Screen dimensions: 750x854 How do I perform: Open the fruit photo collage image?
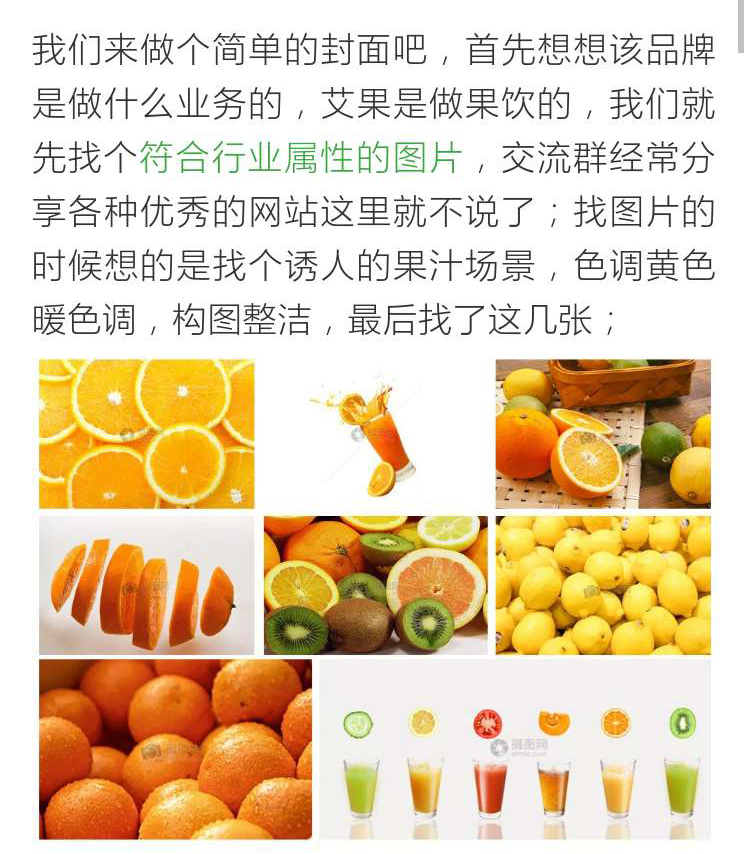[x=375, y=598]
